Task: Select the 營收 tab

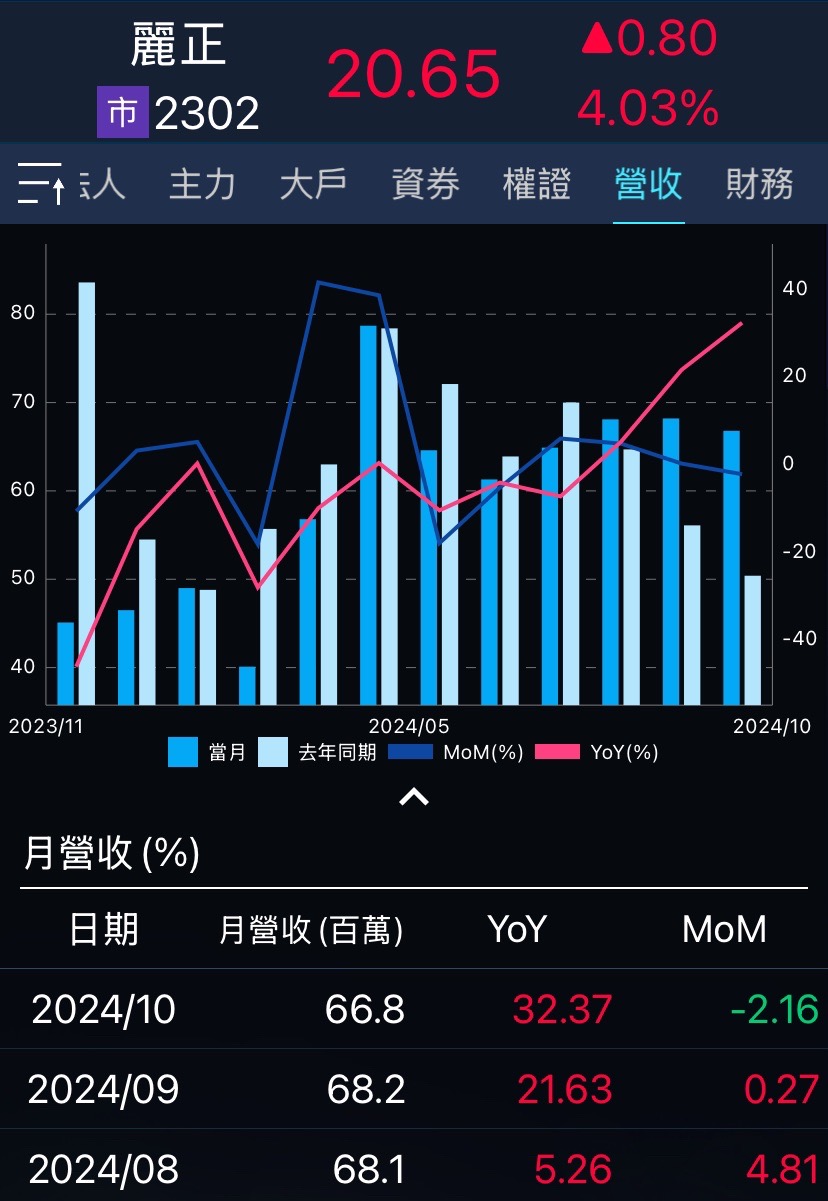Action: tap(648, 184)
